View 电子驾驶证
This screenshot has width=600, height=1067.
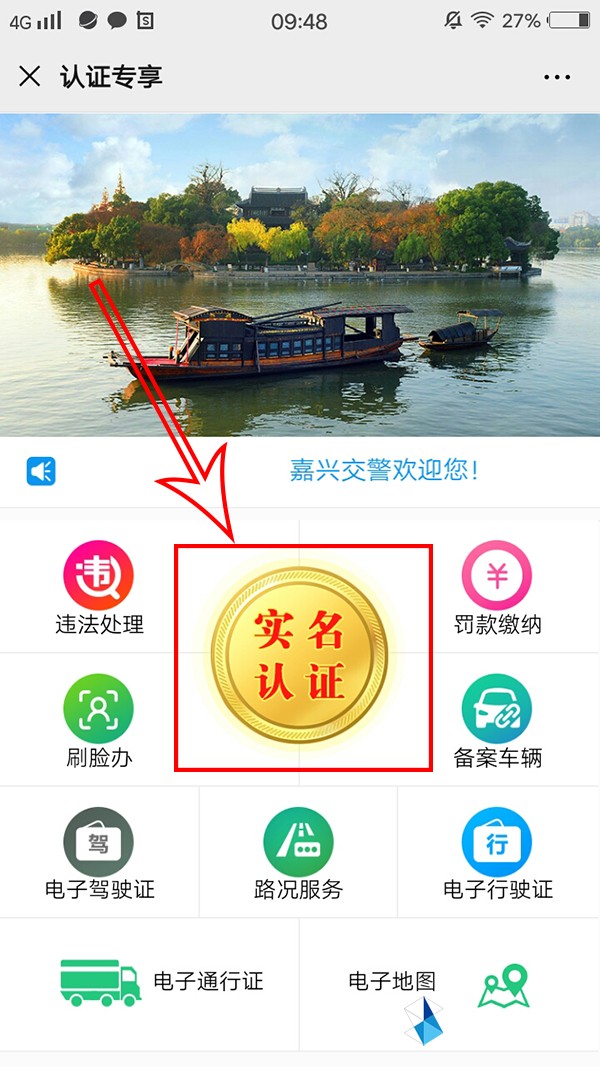click(x=99, y=853)
